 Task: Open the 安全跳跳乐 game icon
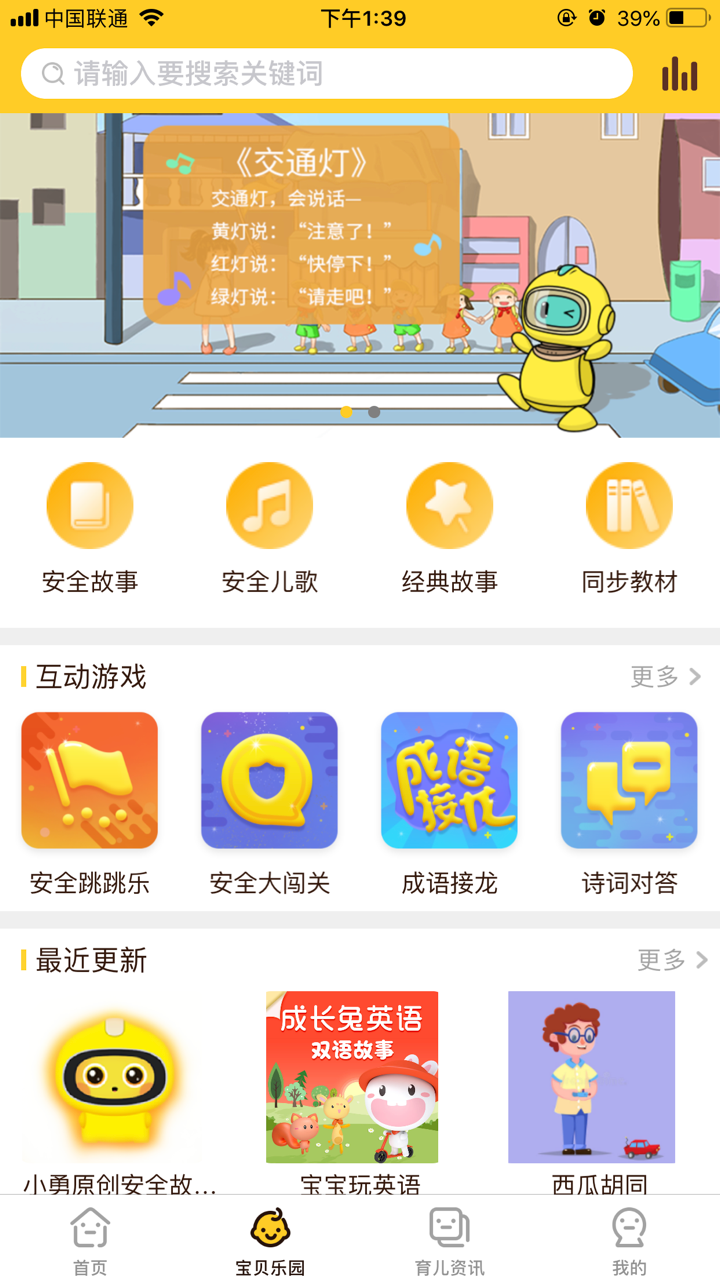tap(89, 780)
